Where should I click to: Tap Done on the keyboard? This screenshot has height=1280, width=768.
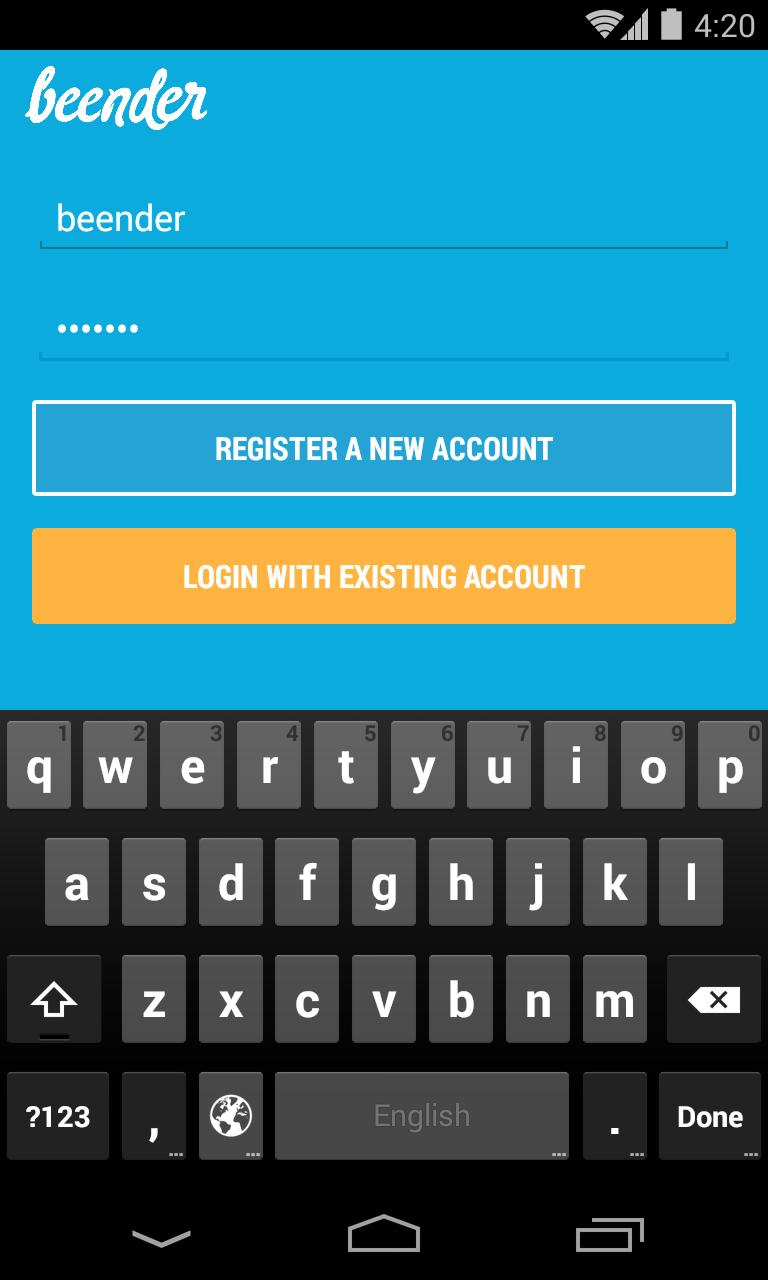point(710,1116)
